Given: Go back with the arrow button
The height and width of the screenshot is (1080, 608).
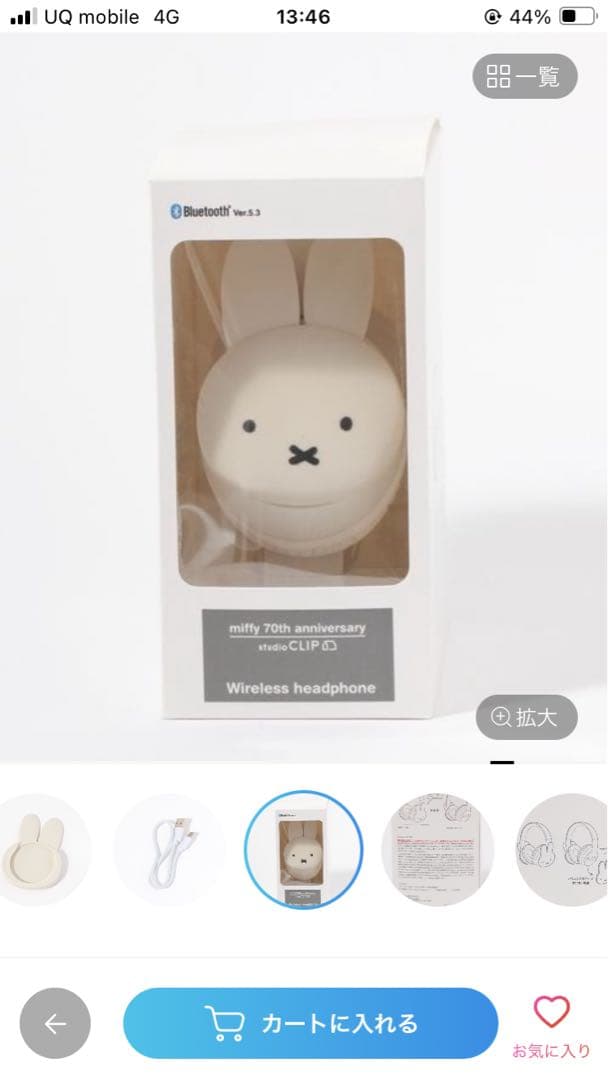Looking at the screenshot, I should click(x=55, y=1023).
